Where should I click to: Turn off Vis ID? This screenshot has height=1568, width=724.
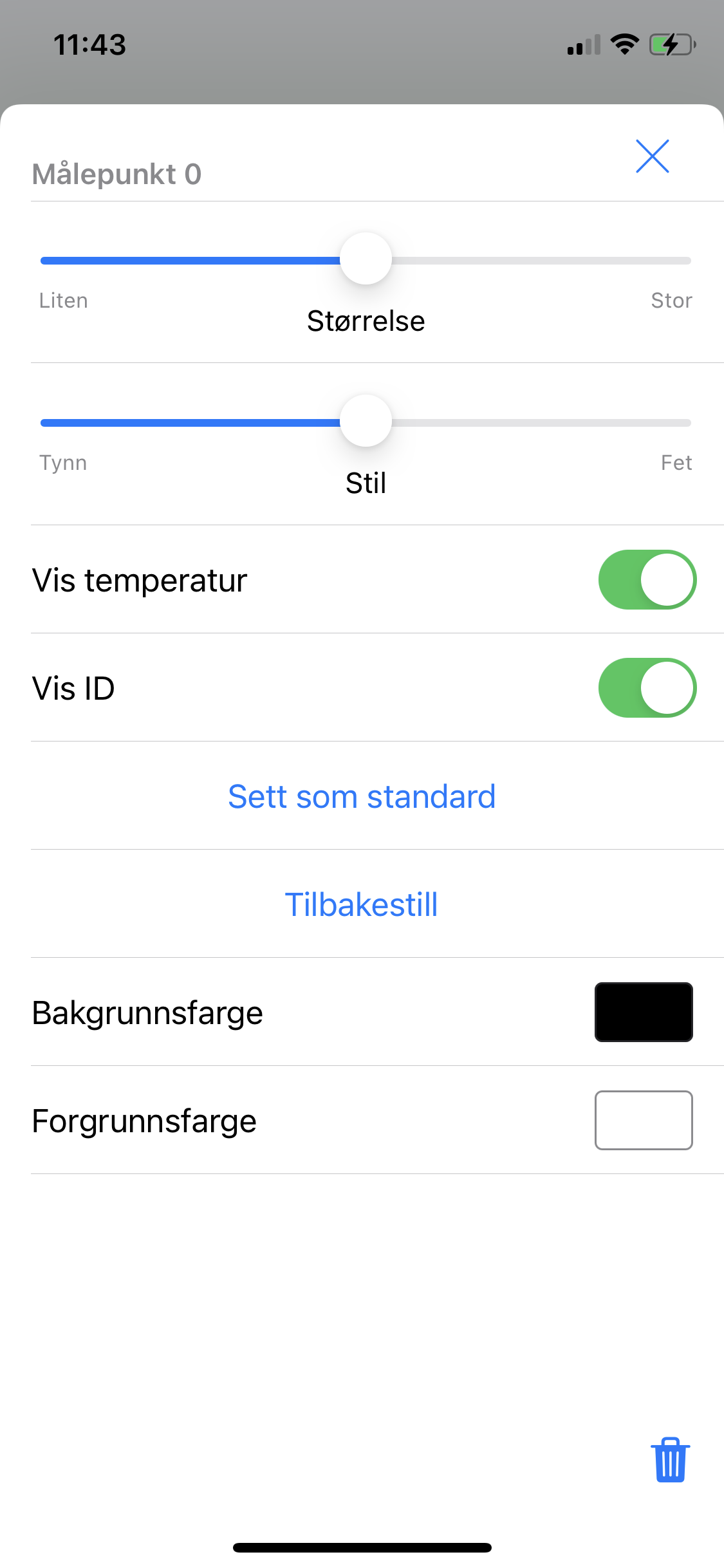click(647, 687)
